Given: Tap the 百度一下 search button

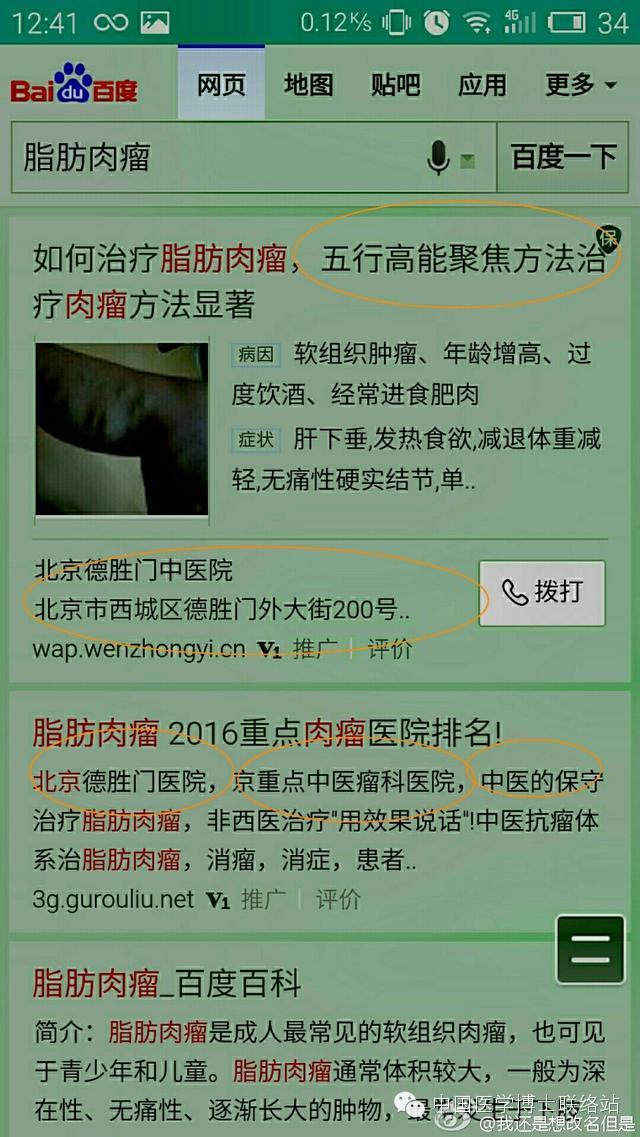Looking at the screenshot, I should [x=563, y=157].
